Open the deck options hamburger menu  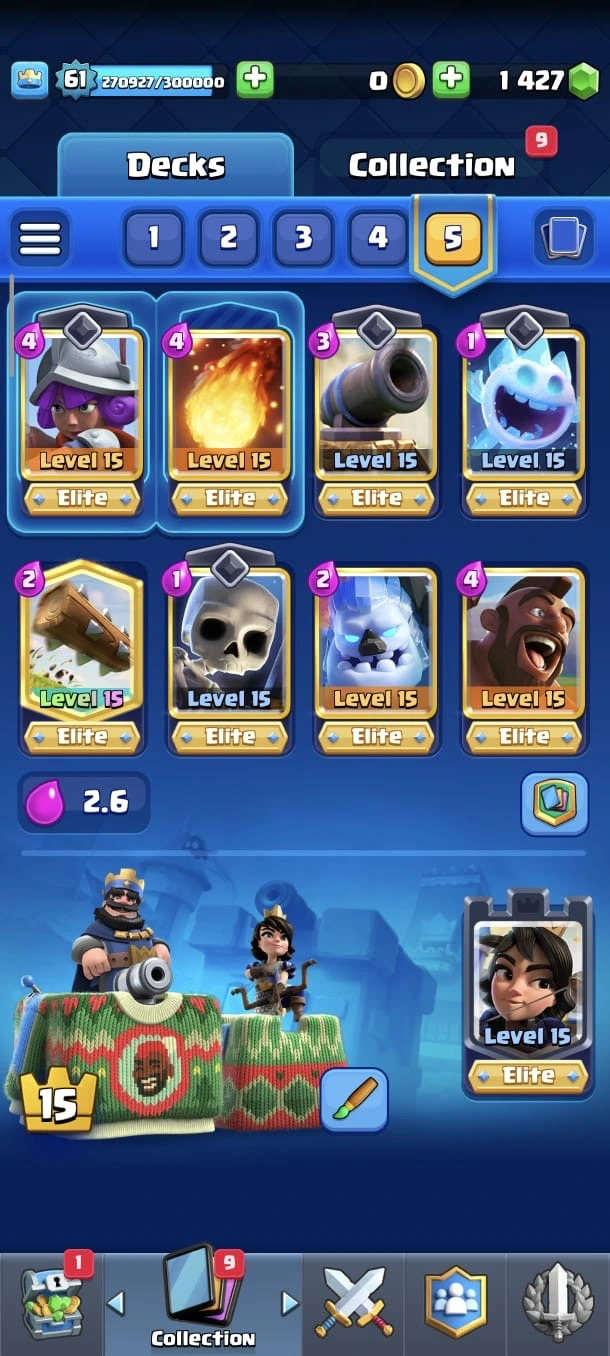[40, 238]
